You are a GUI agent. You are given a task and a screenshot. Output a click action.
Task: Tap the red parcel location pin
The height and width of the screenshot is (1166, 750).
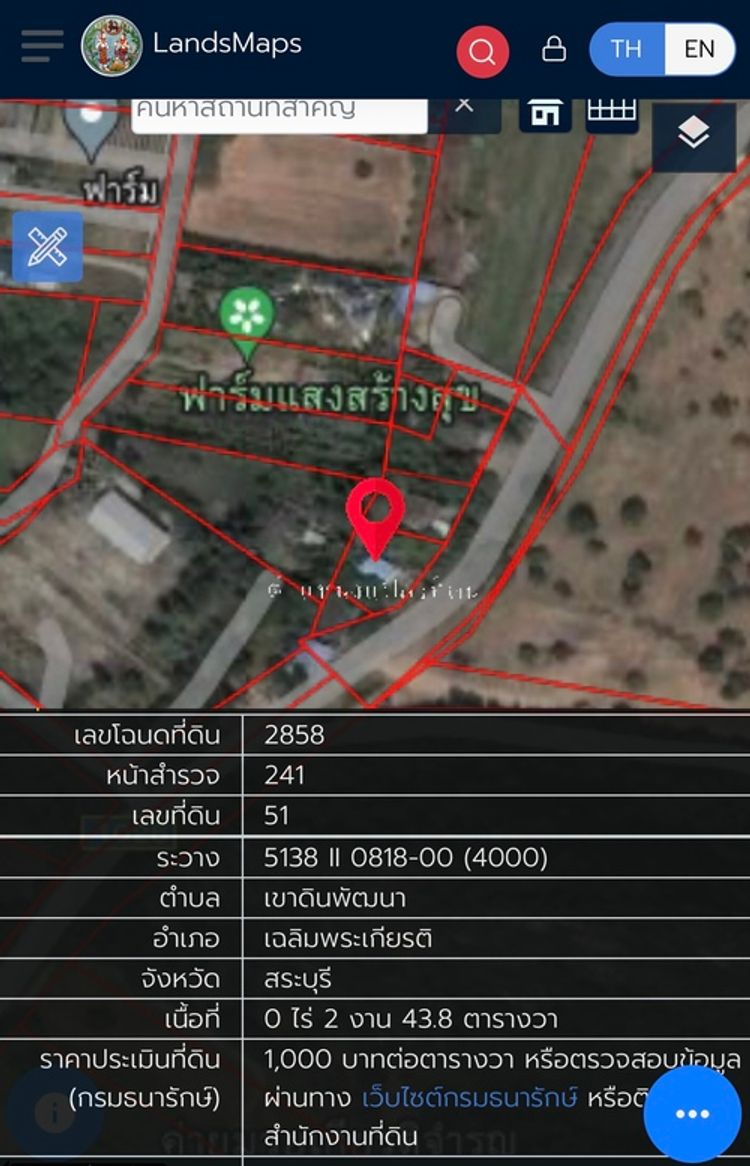click(375, 513)
